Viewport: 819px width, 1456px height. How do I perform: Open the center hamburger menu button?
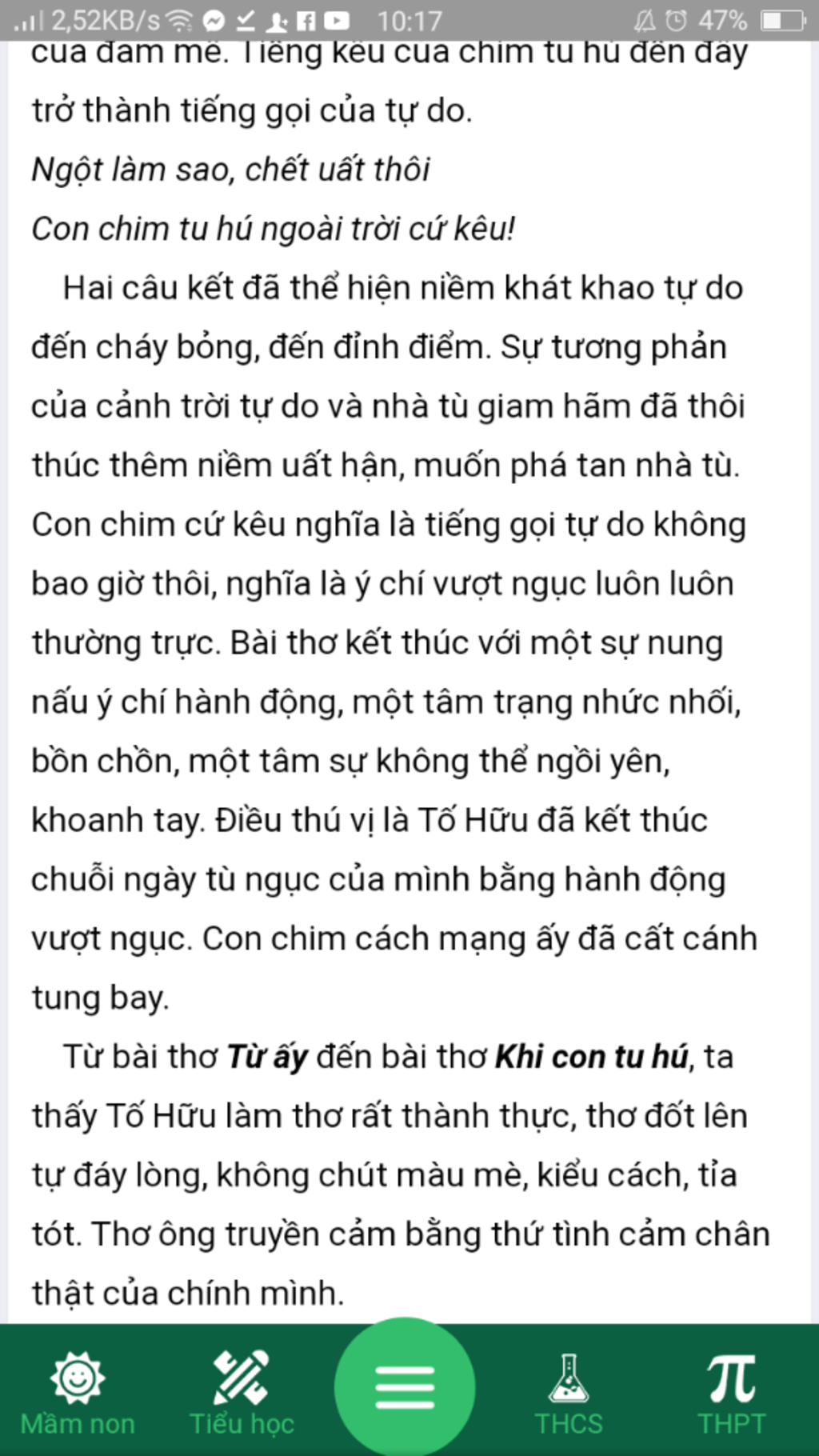pos(405,1387)
